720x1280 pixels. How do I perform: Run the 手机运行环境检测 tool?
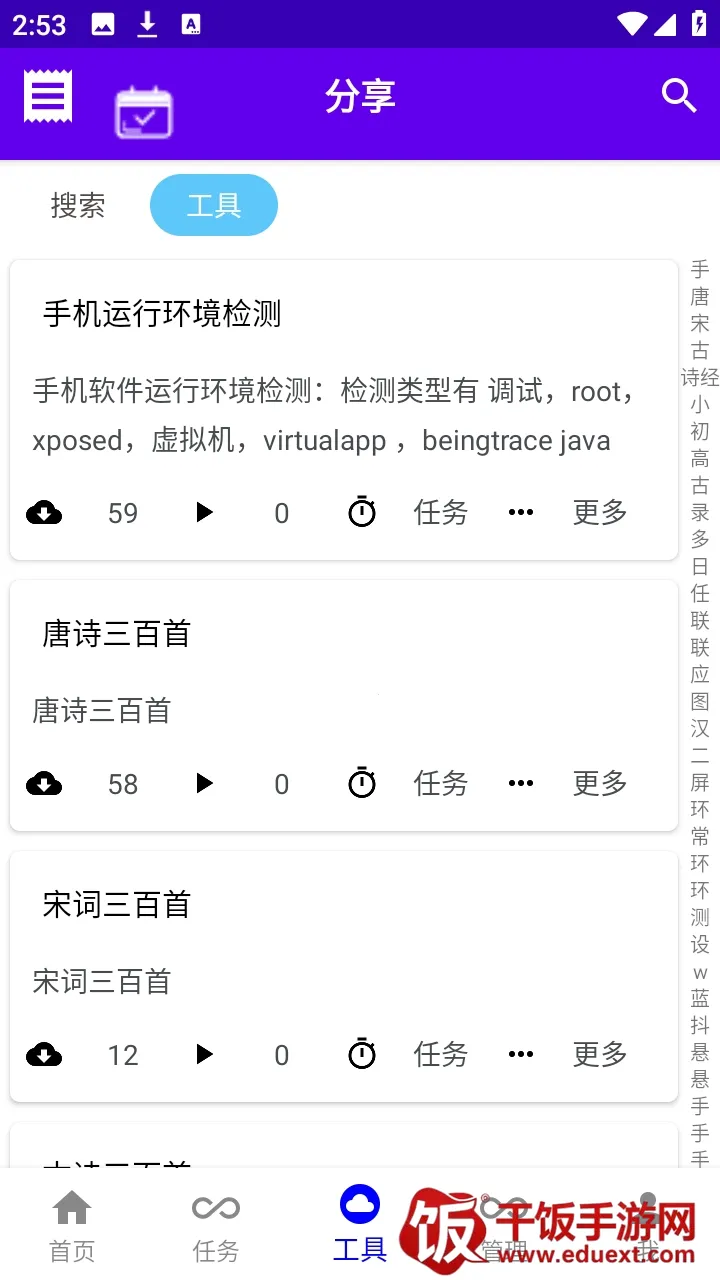click(205, 513)
